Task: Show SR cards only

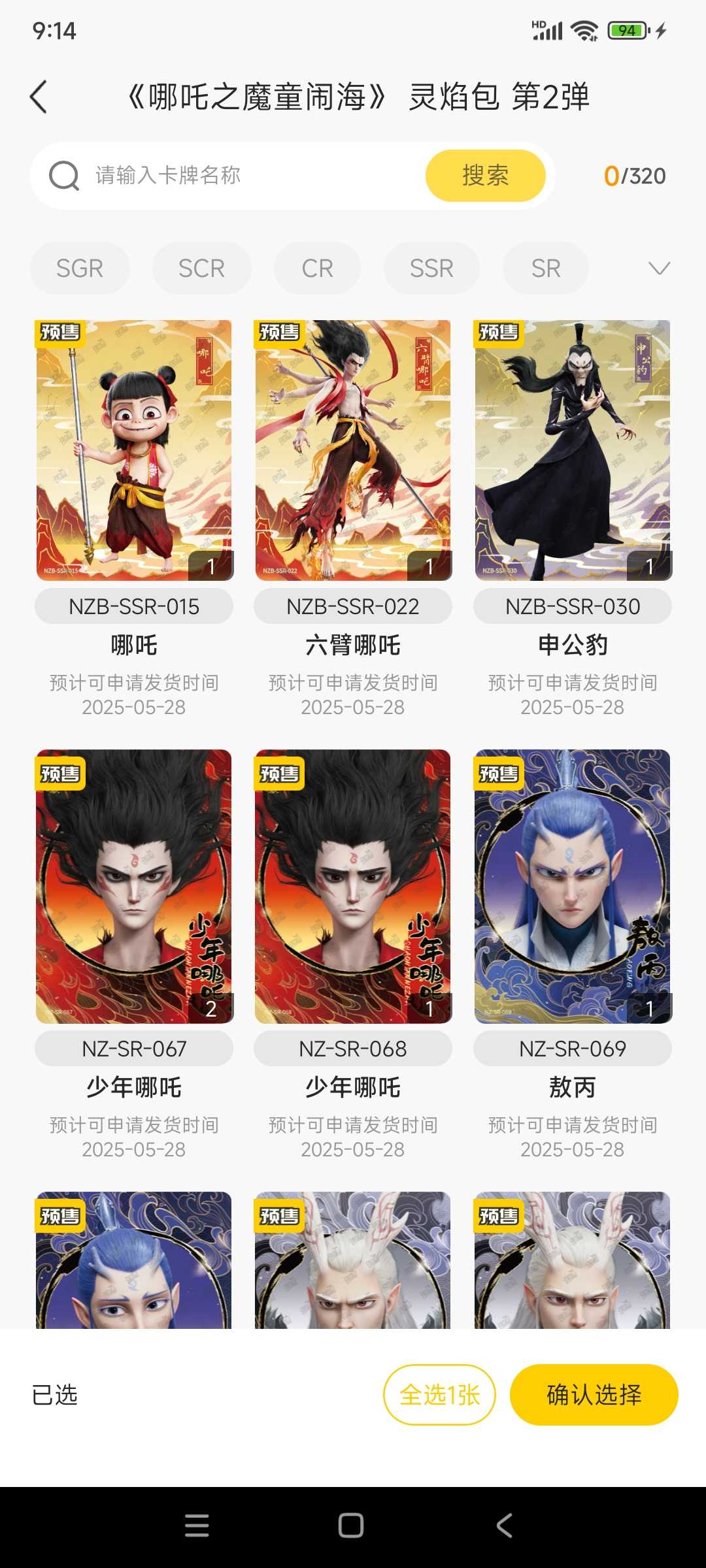Action: click(x=545, y=269)
